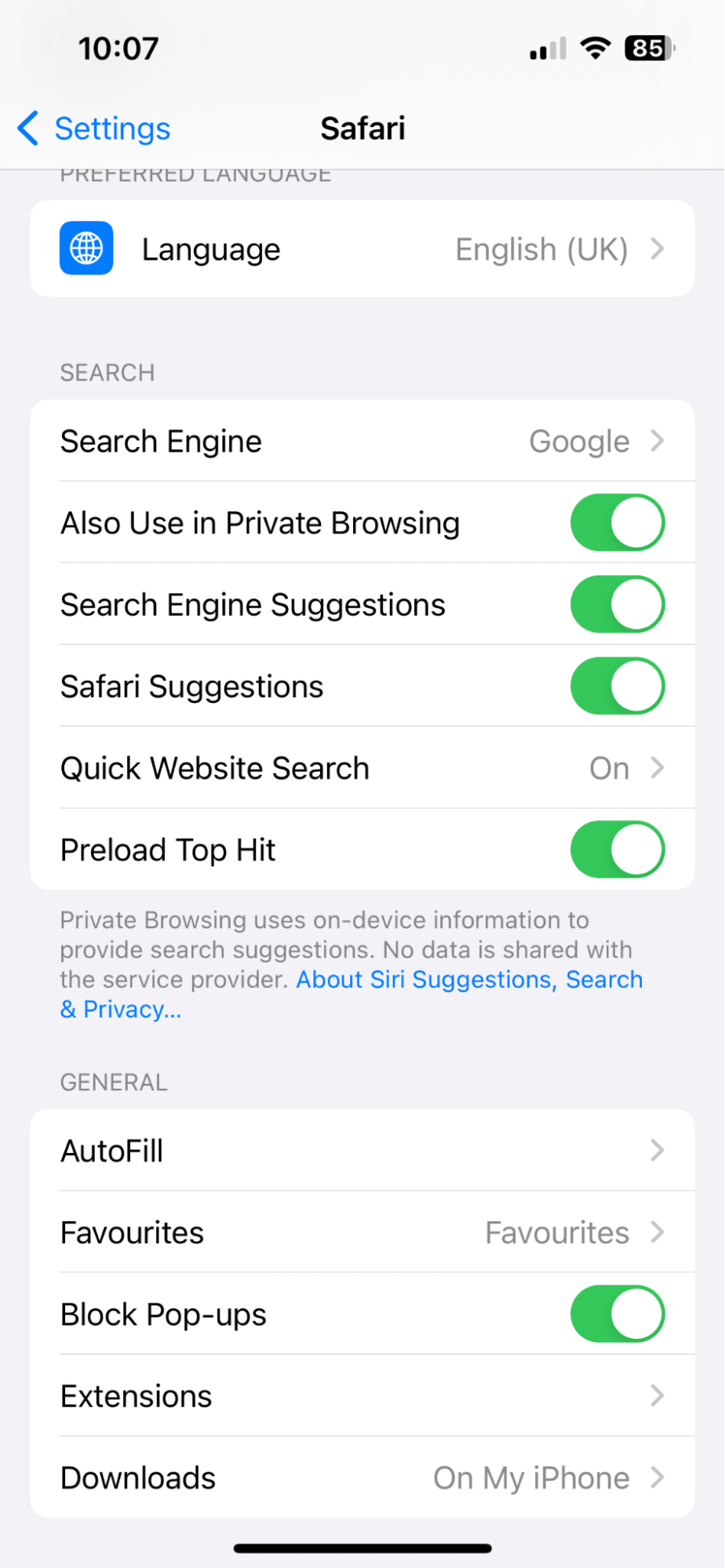
Task: Turn off Safari Suggestions
Action: pos(617,686)
